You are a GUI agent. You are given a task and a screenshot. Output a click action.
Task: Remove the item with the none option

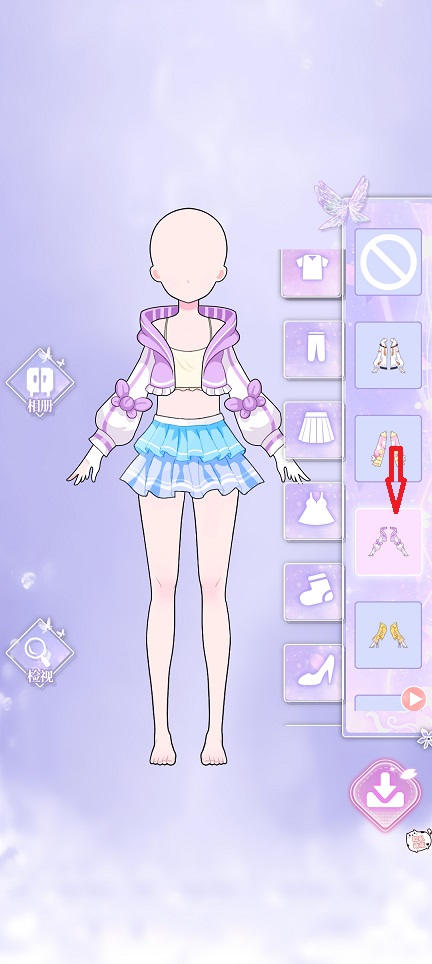pos(388,262)
